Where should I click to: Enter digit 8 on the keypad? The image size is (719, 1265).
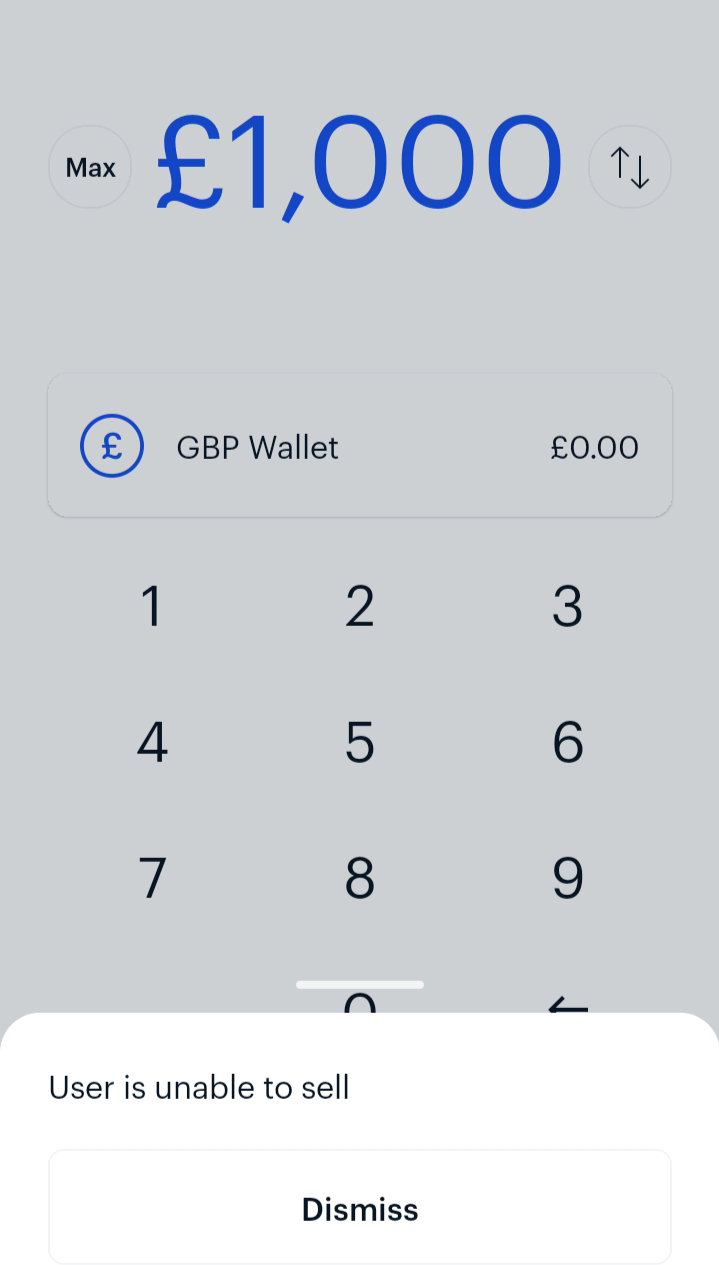(359, 878)
